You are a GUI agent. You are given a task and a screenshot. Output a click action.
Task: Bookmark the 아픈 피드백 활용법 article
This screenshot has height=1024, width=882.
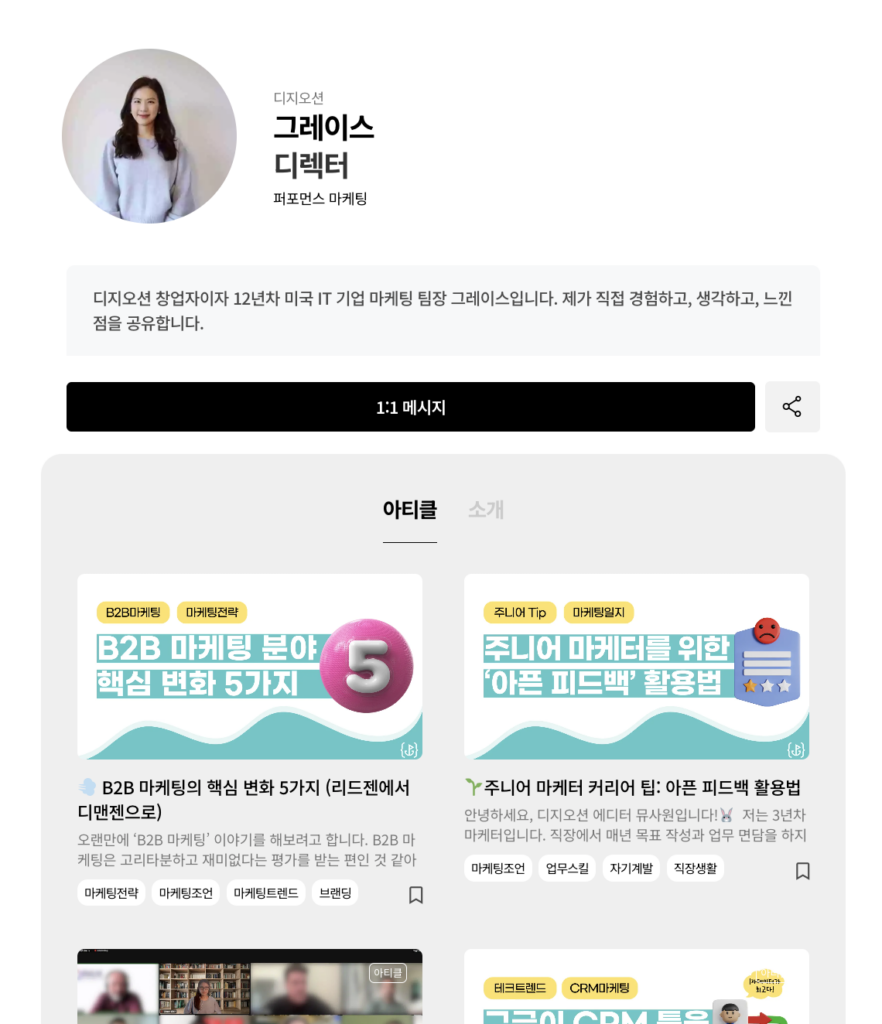pos(802,870)
